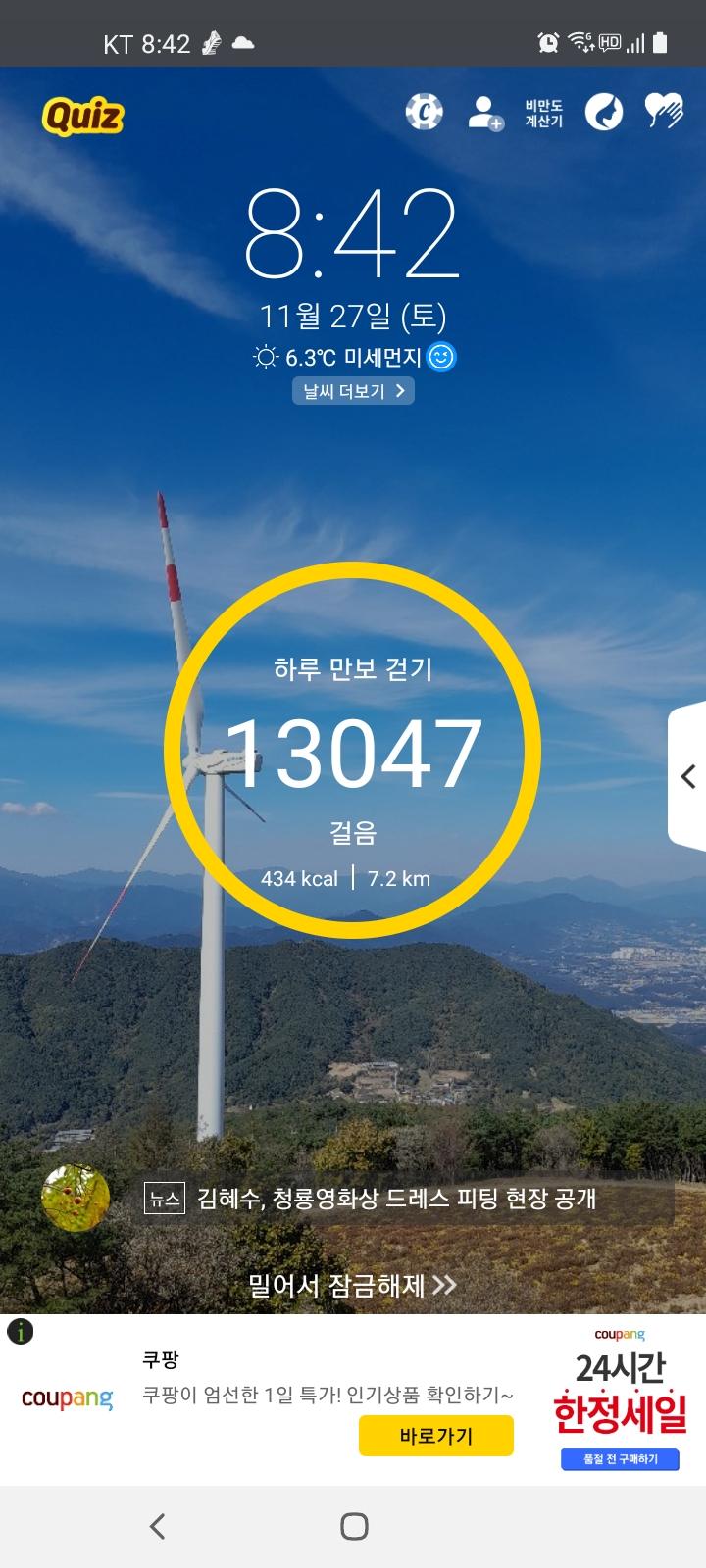Tap 바로가기 on the Coupang ad
The height and width of the screenshot is (1568, 706).
pos(435,1436)
